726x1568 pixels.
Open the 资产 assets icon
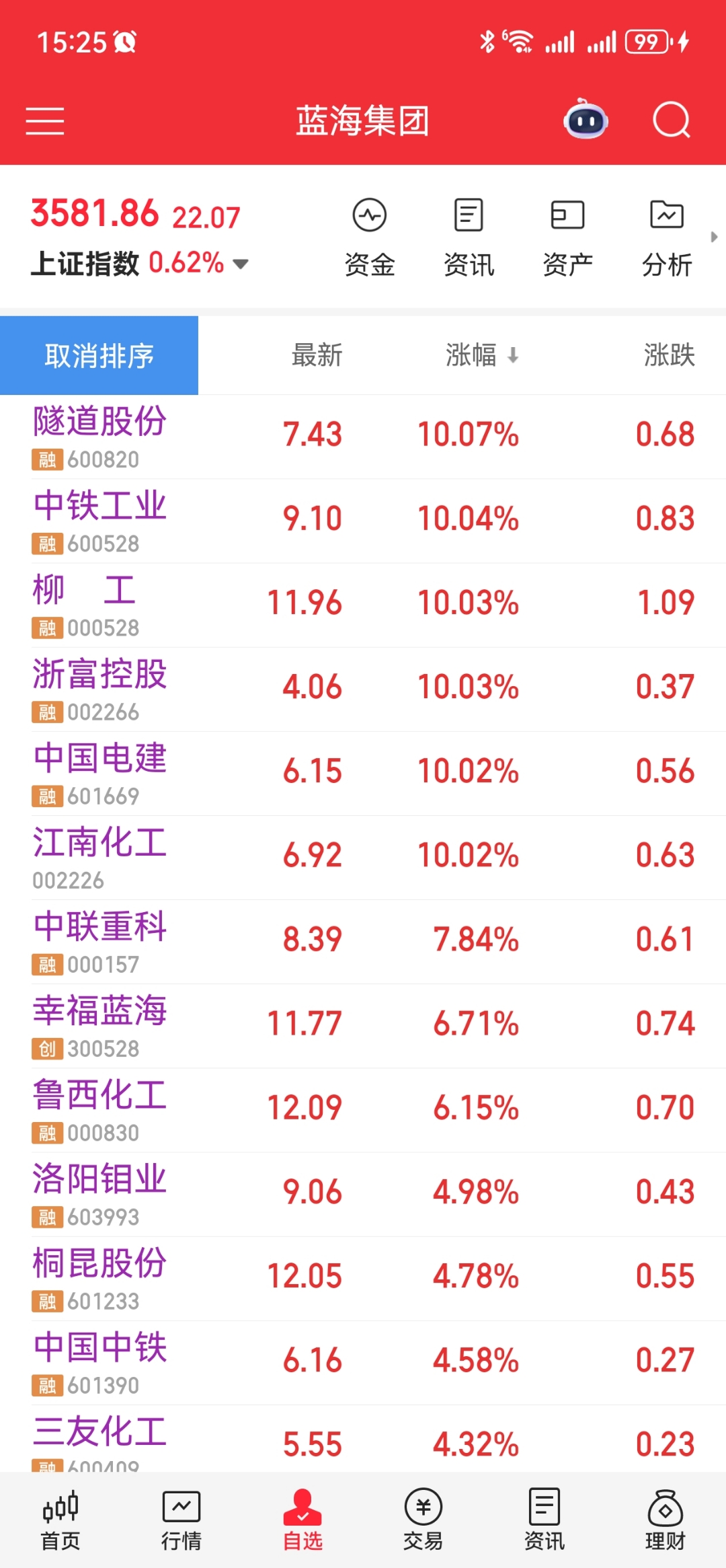(567, 235)
